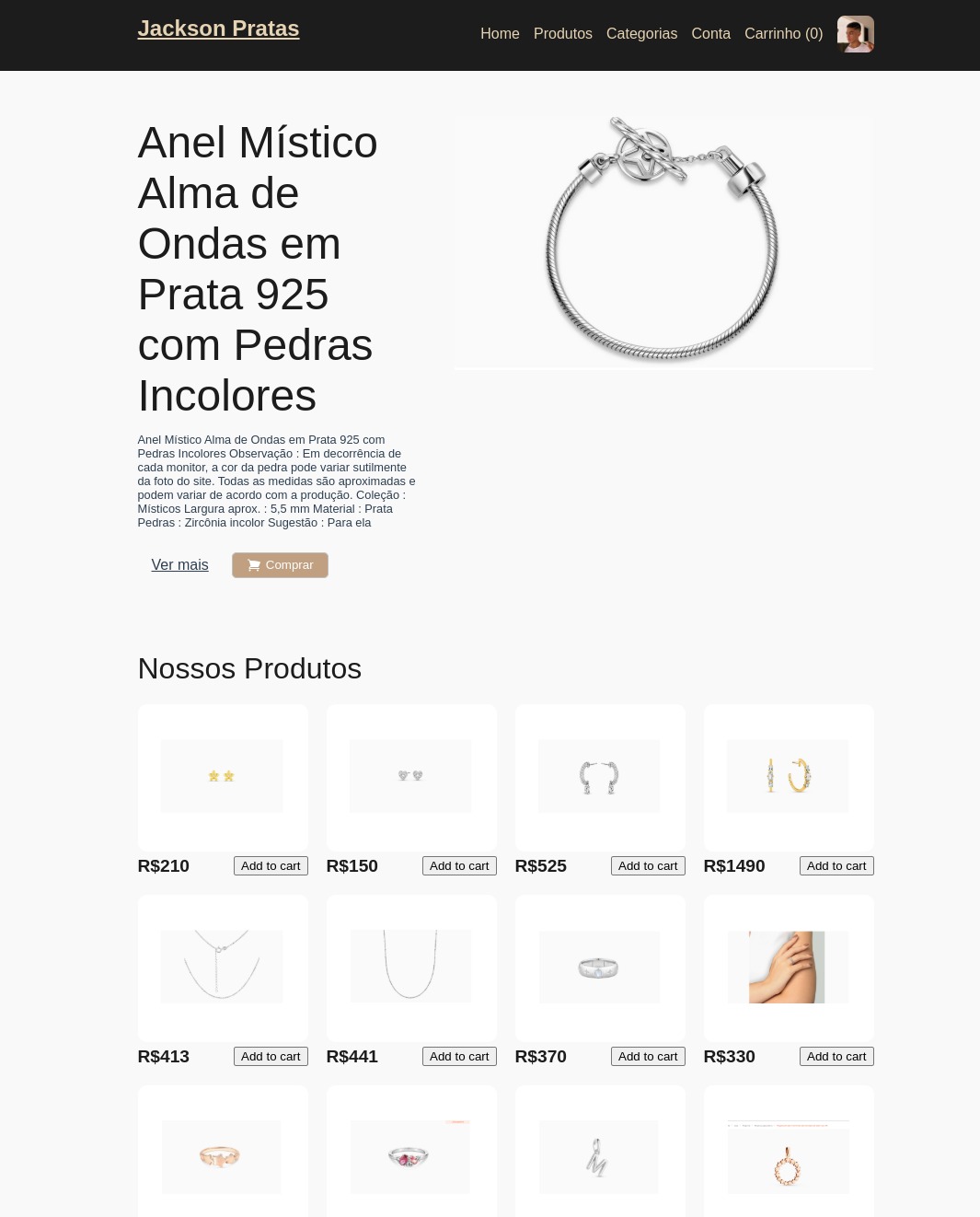Viewport: 980px width, 1217px height.
Task: Open the Conta page
Action: click(710, 34)
